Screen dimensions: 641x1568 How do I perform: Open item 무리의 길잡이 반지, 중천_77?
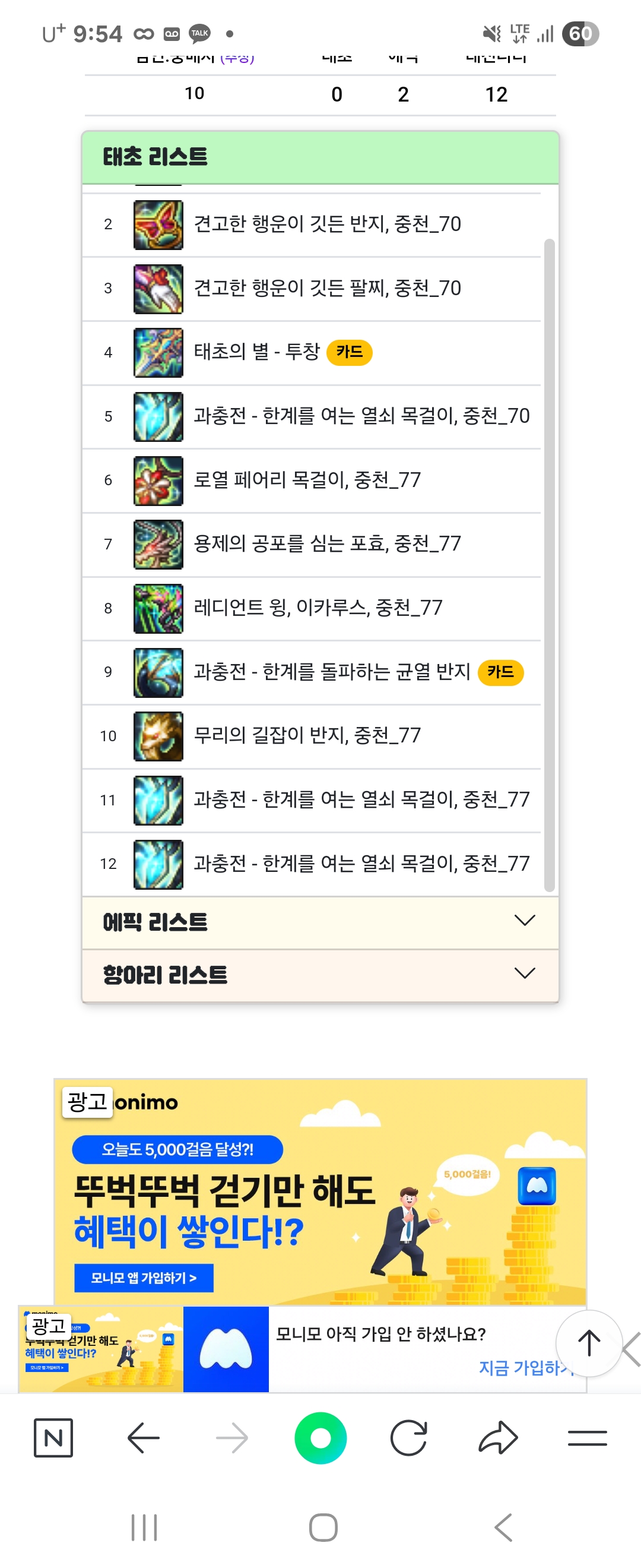click(306, 735)
